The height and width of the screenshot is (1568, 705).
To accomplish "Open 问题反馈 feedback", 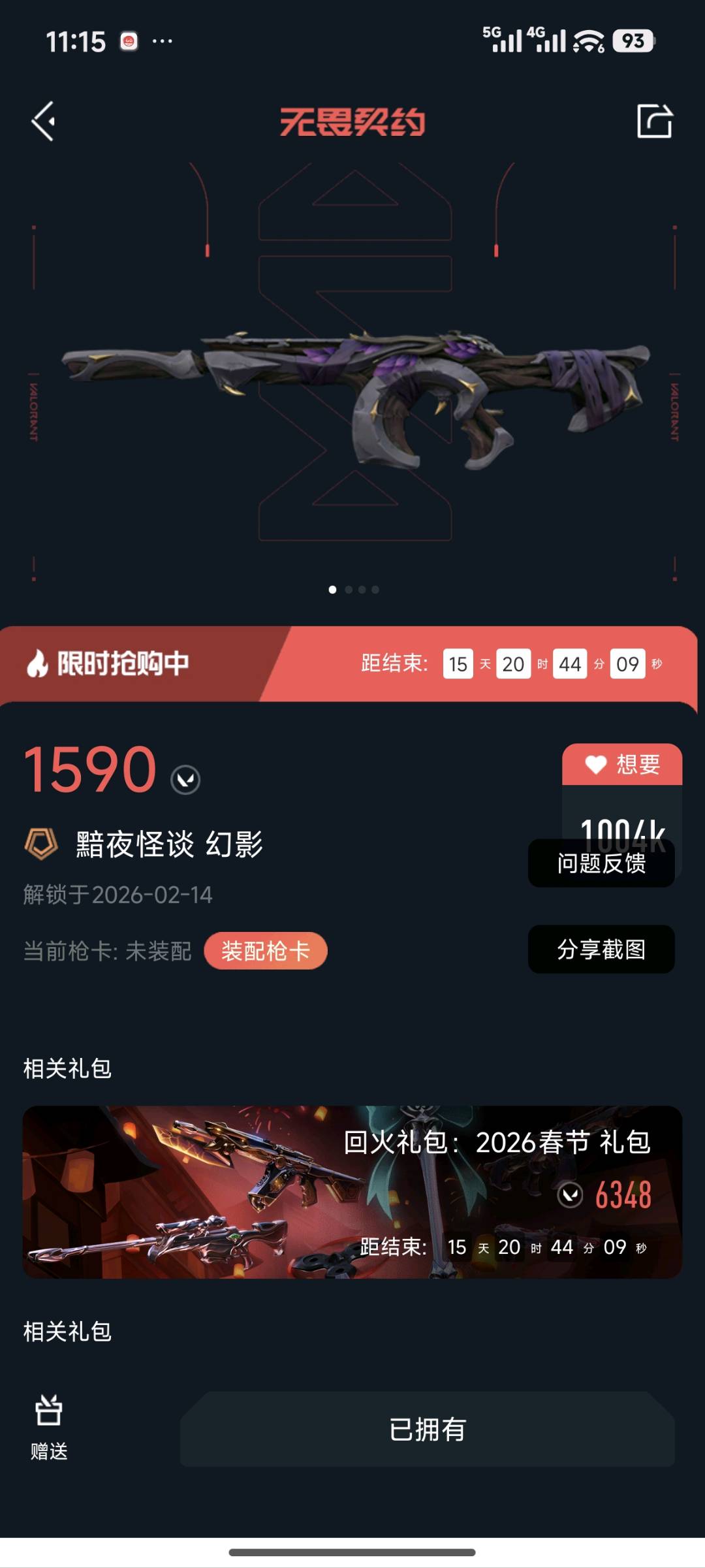I will [x=601, y=863].
